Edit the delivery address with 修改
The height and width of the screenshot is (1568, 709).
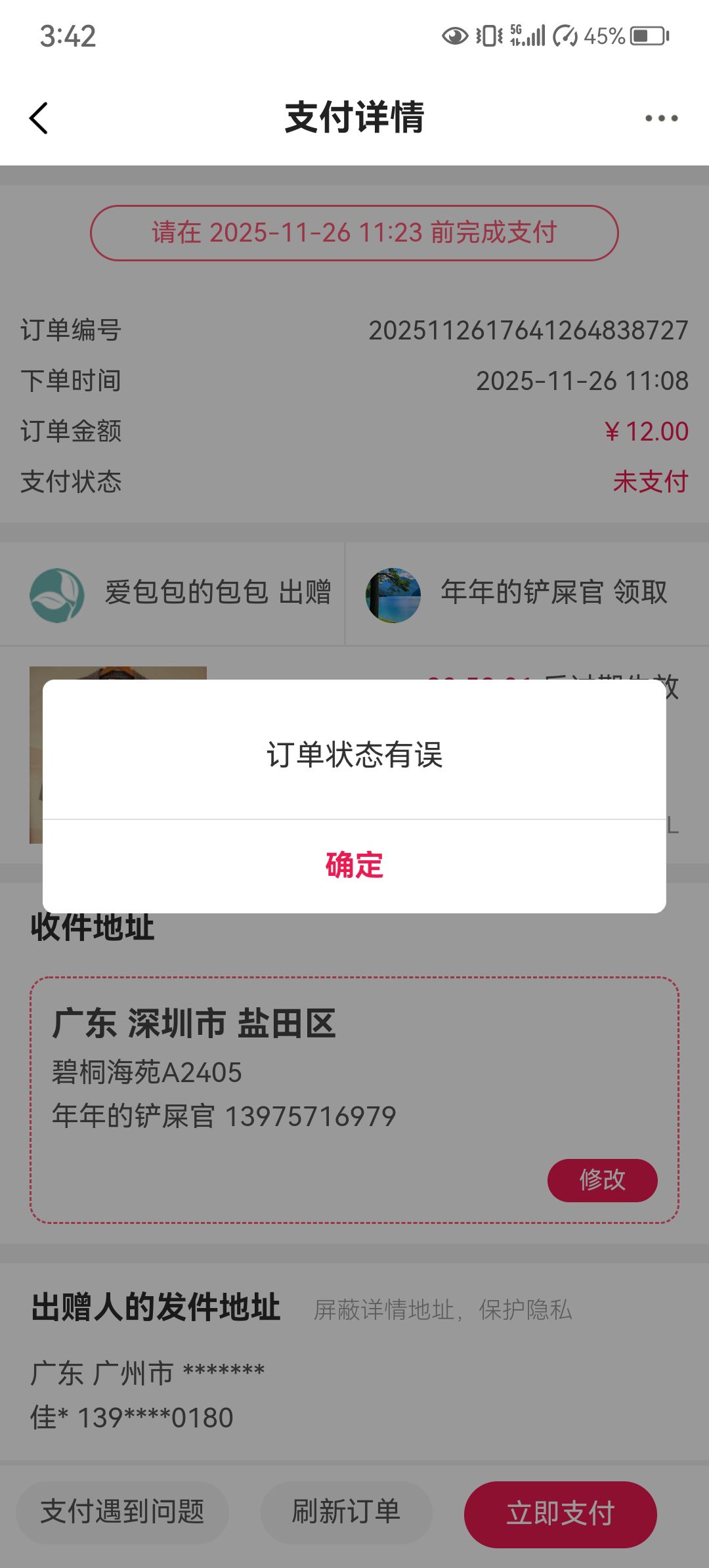click(602, 1180)
